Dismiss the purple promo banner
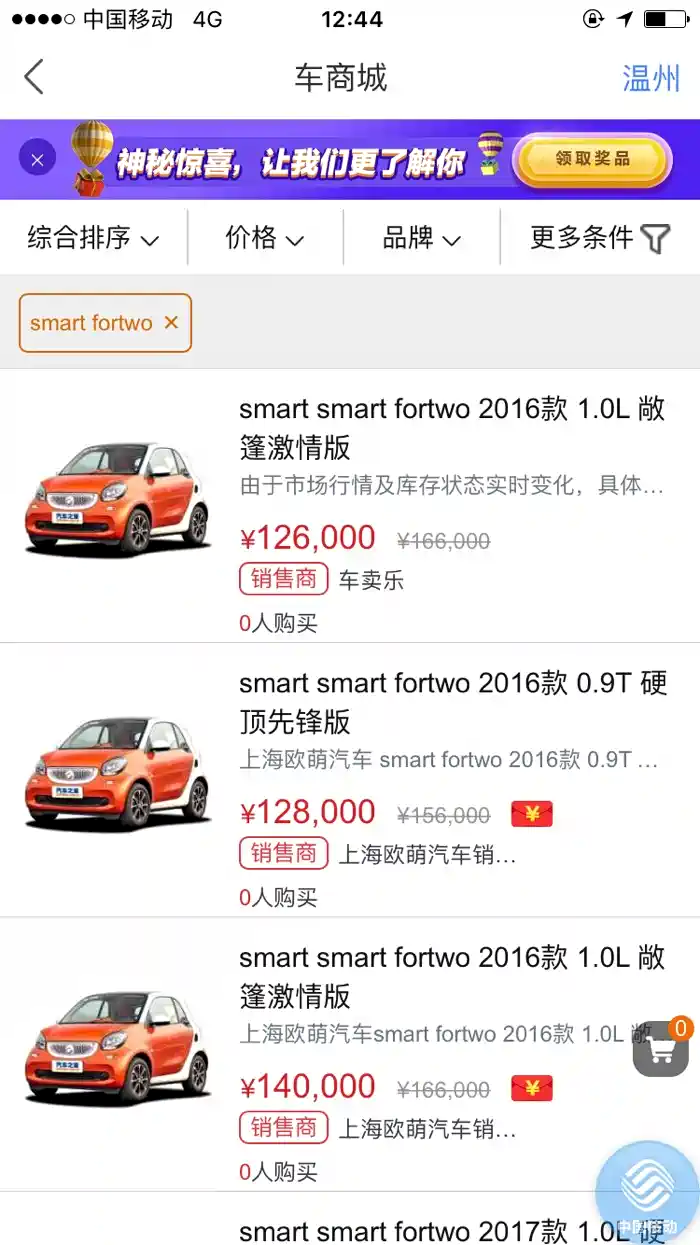The height and width of the screenshot is (1245, 700). point(37,160)
